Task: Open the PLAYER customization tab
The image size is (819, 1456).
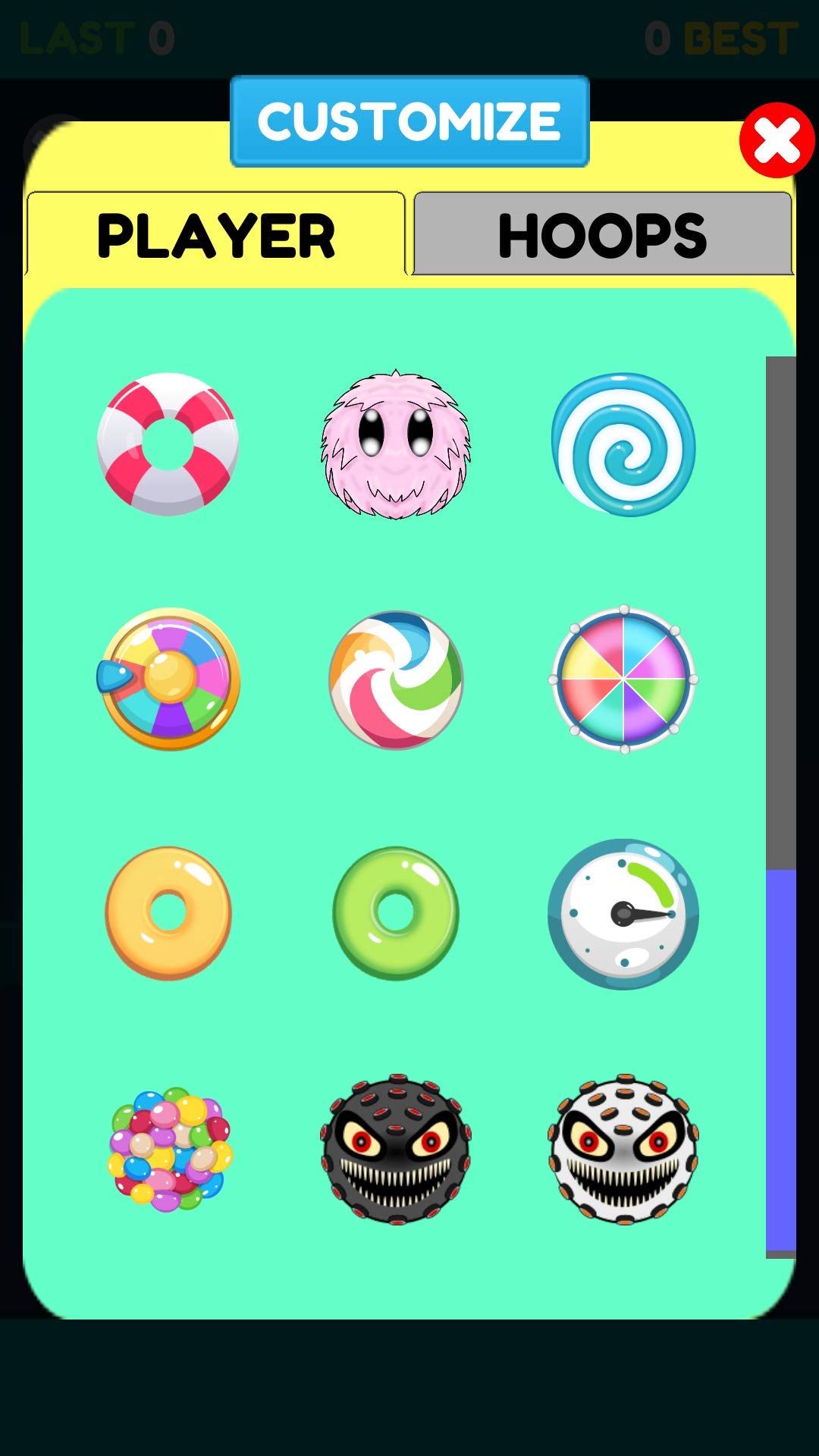Action: pos(218,235)
